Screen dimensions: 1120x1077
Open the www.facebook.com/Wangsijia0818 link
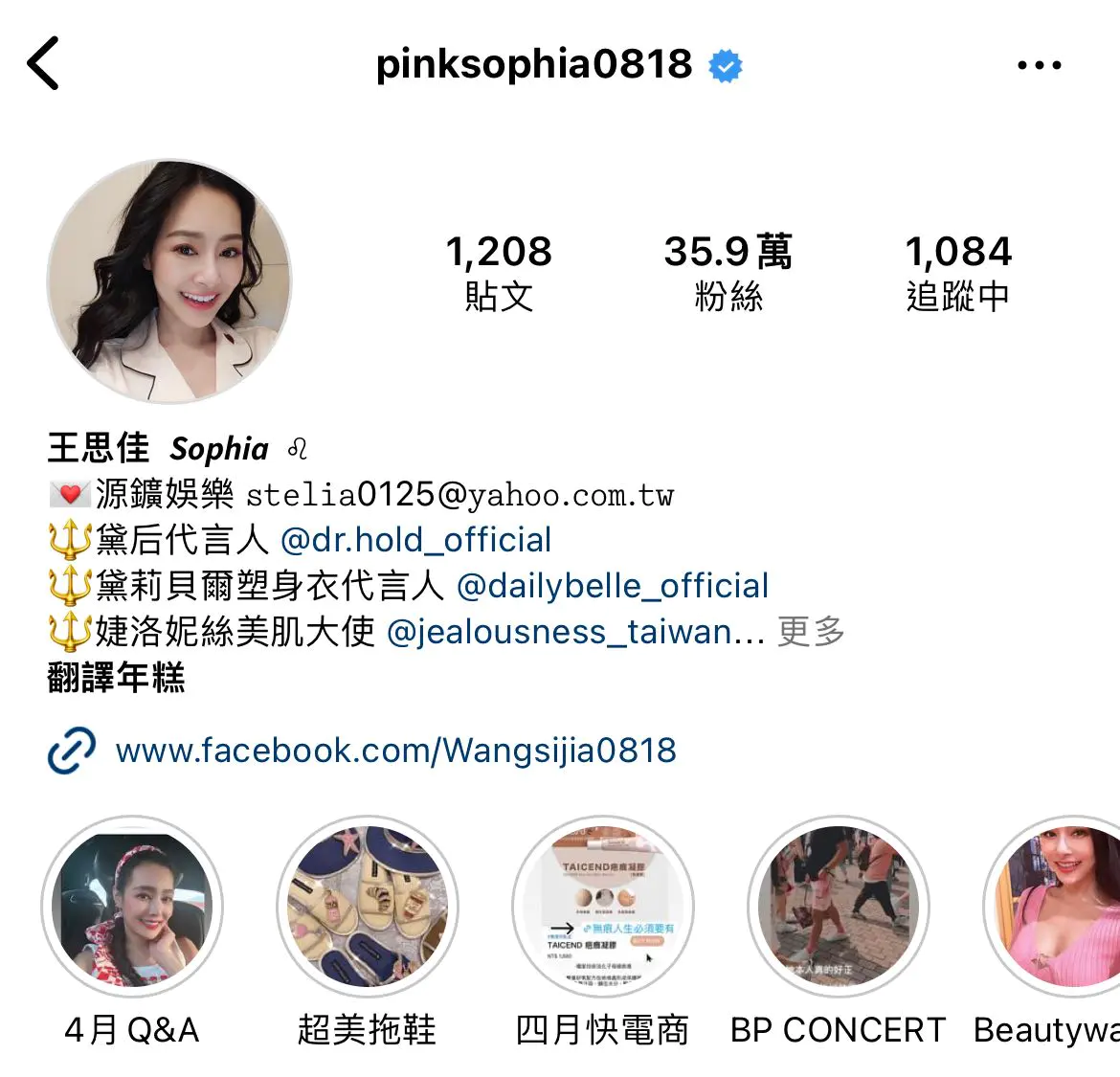click(x=395, y=751)
